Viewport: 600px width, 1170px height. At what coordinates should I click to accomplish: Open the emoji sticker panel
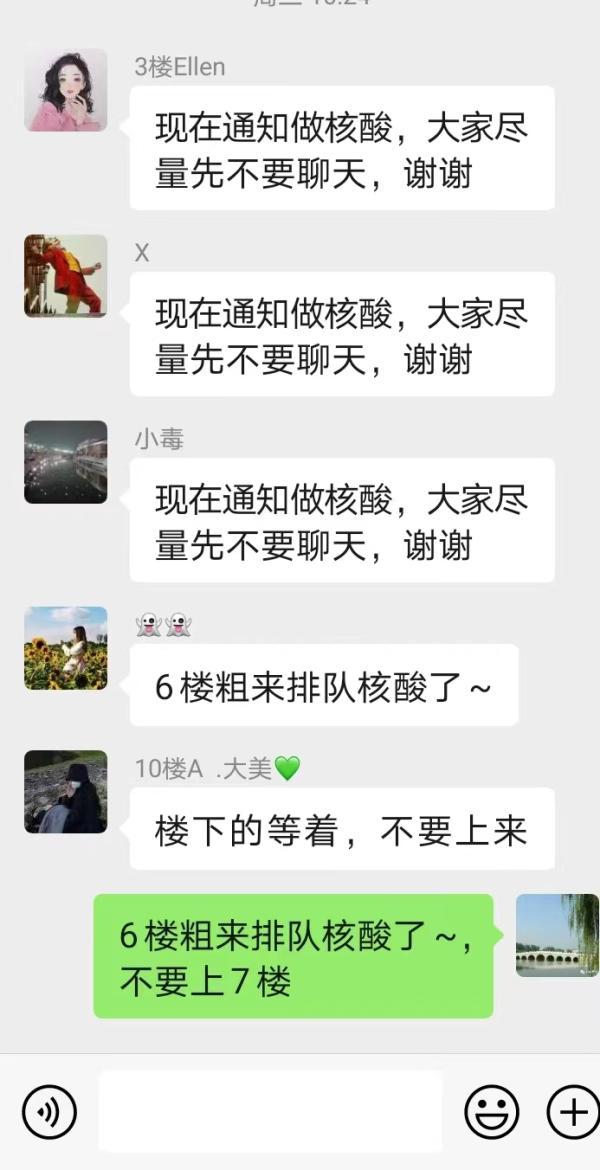(x=492, y=1111)
